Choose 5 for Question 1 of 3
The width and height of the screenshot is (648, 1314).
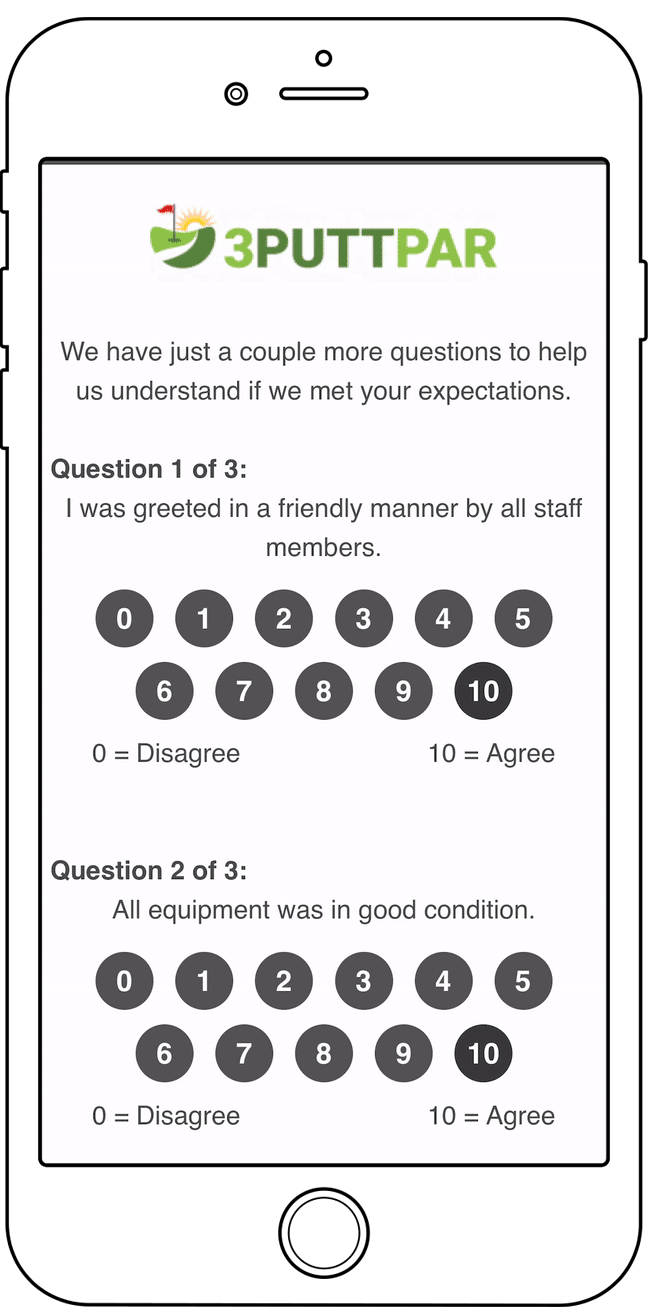coord(523,619)
